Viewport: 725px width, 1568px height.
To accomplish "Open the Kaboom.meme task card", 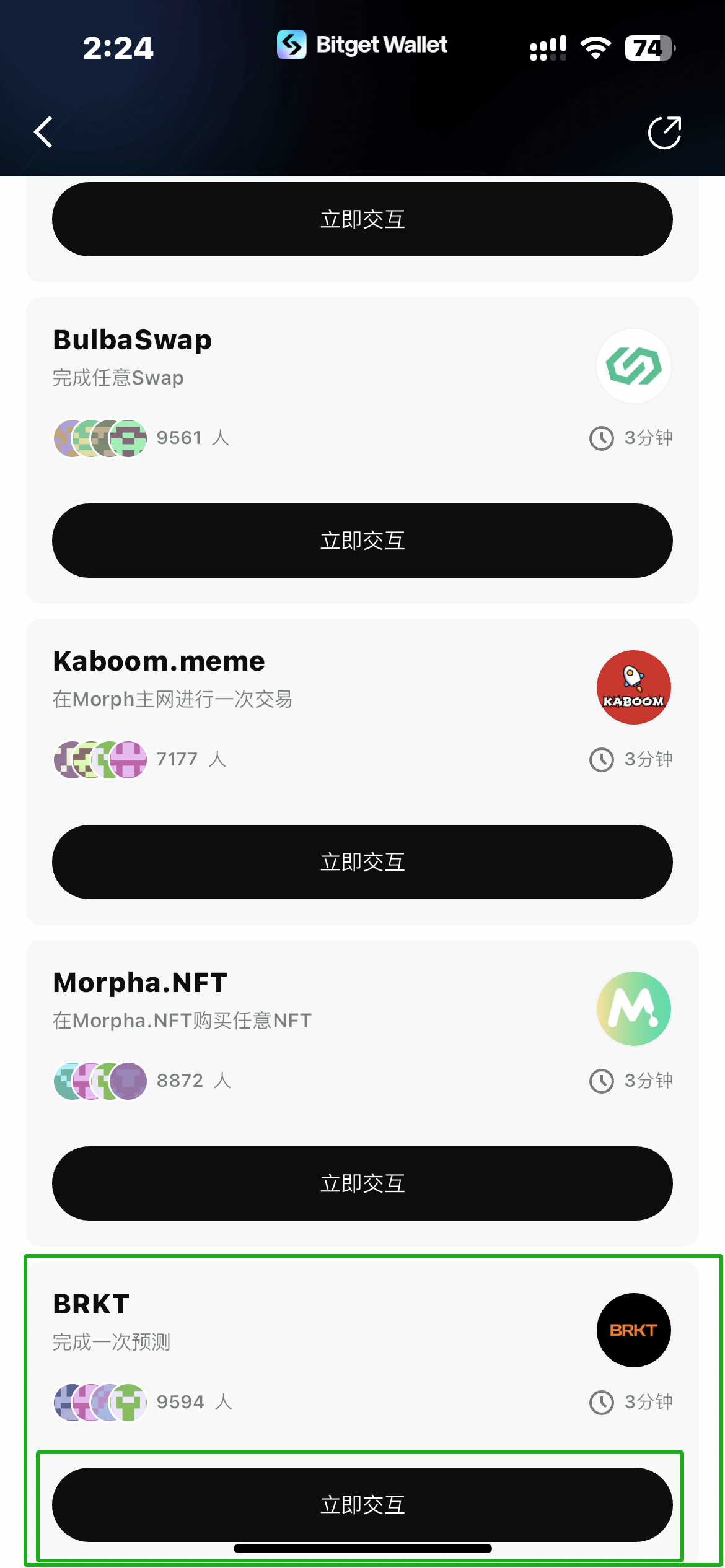I will click(x=310, y=706).
